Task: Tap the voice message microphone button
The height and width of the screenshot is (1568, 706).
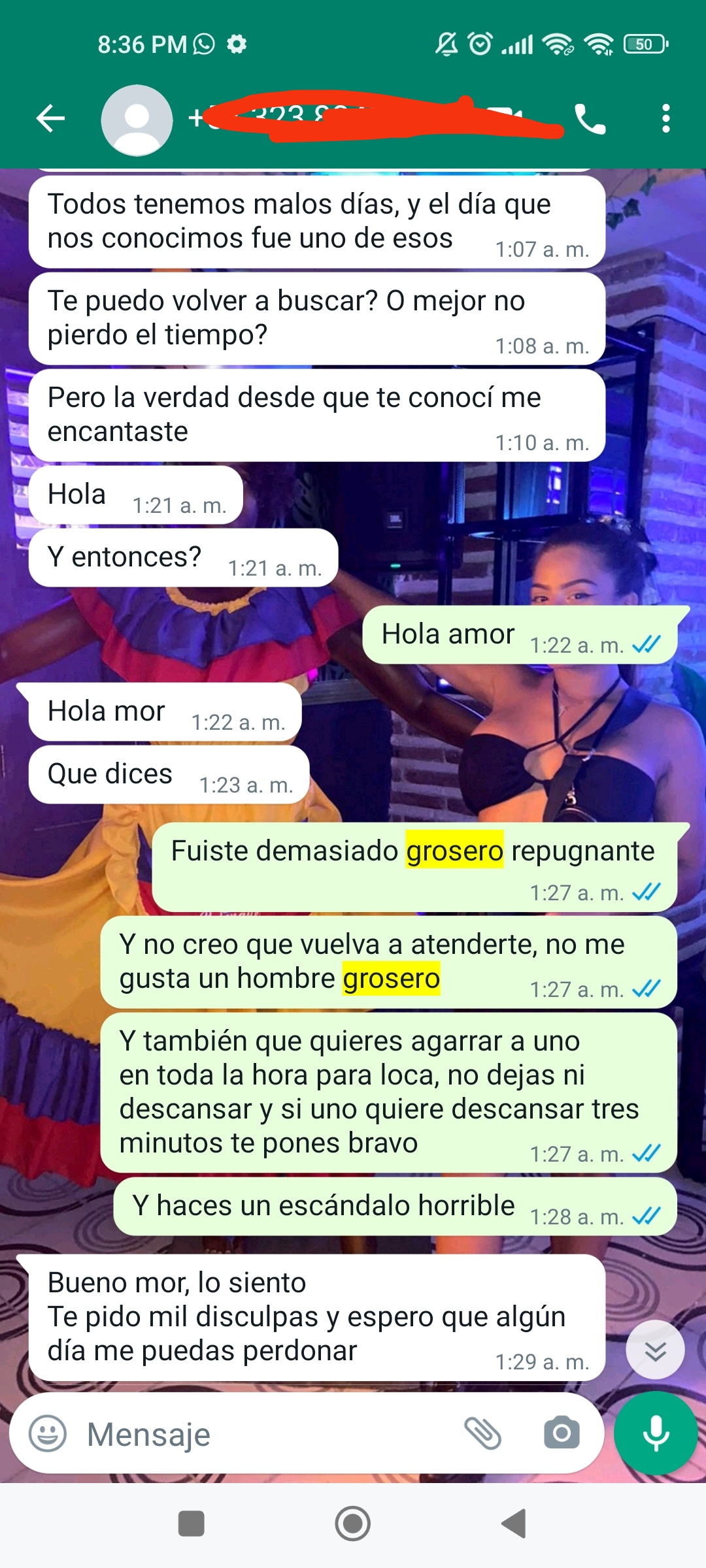Action: click(655, 1433)
